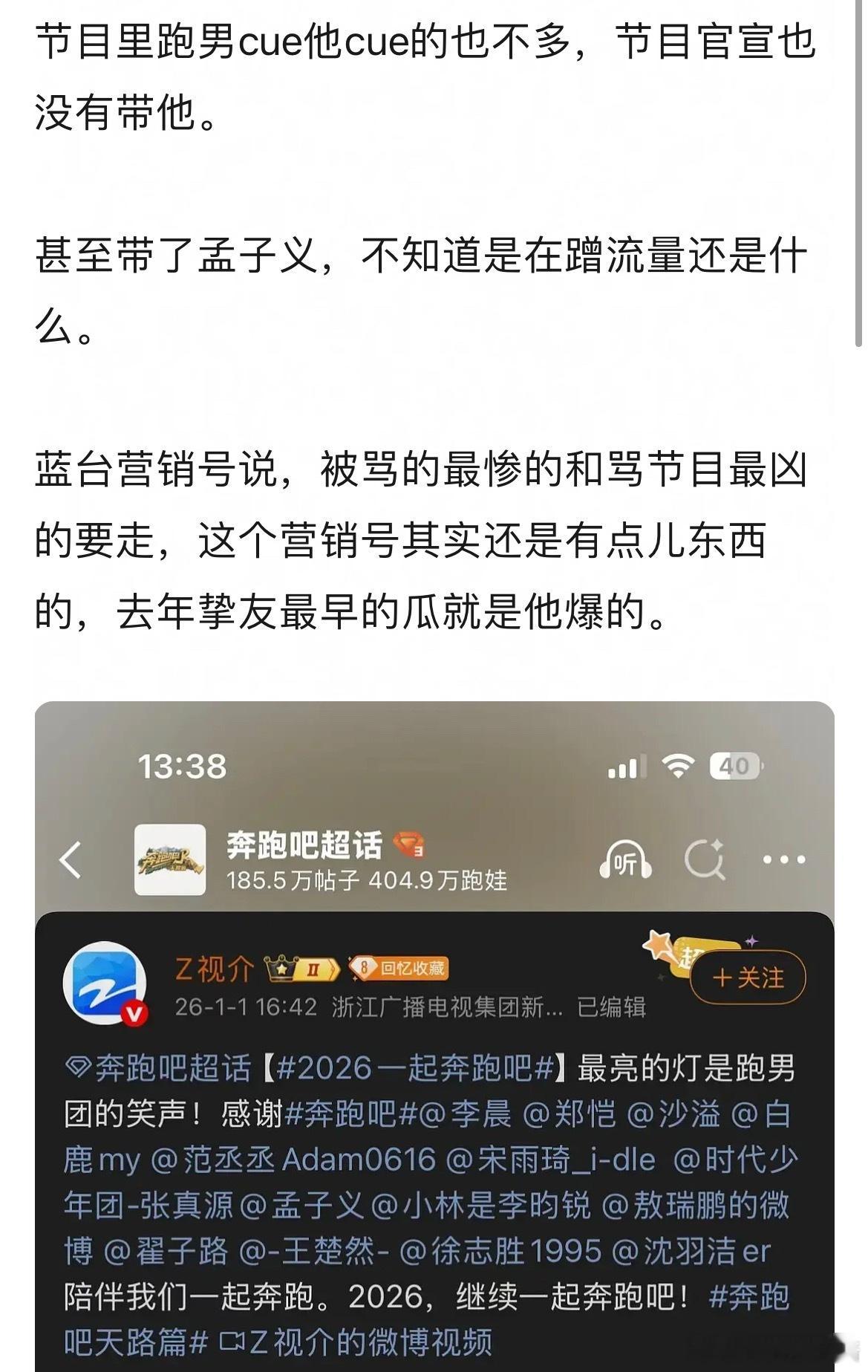Tap the refresh icon beside the listen button
The width and height of the screenshot is (868, 1372).
coord(703,859)
